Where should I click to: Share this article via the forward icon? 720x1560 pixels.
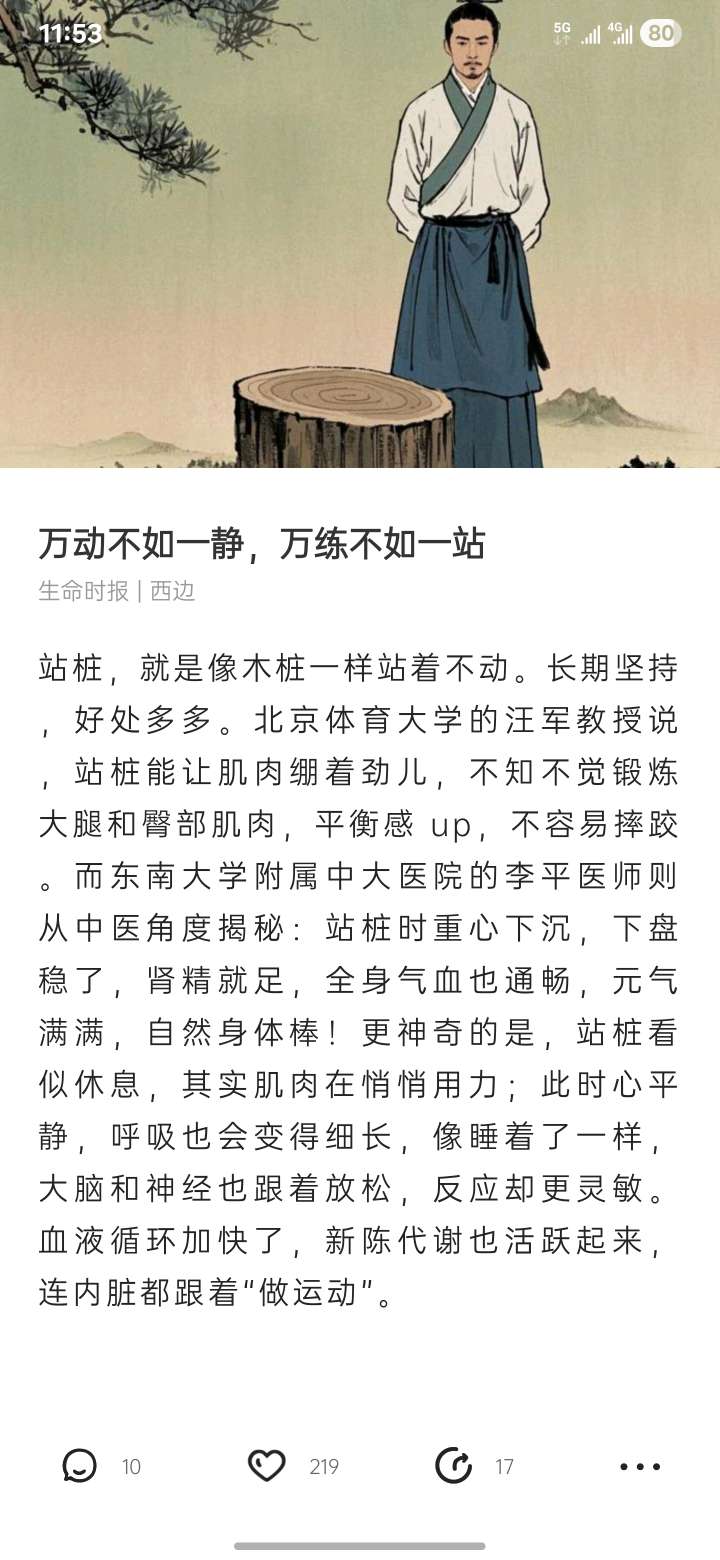454,1466
